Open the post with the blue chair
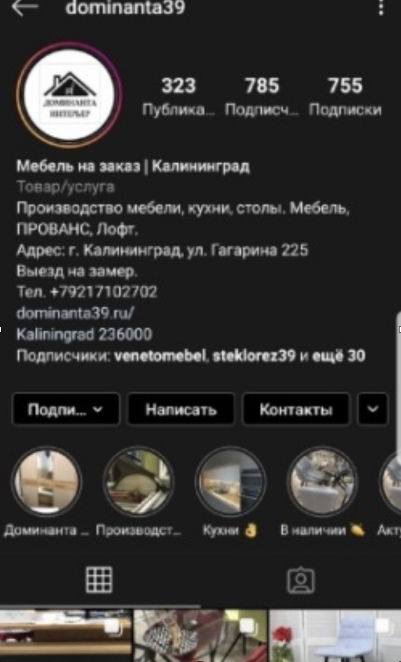401x662 pixels. pyautogui.click(x=335, y=636)
